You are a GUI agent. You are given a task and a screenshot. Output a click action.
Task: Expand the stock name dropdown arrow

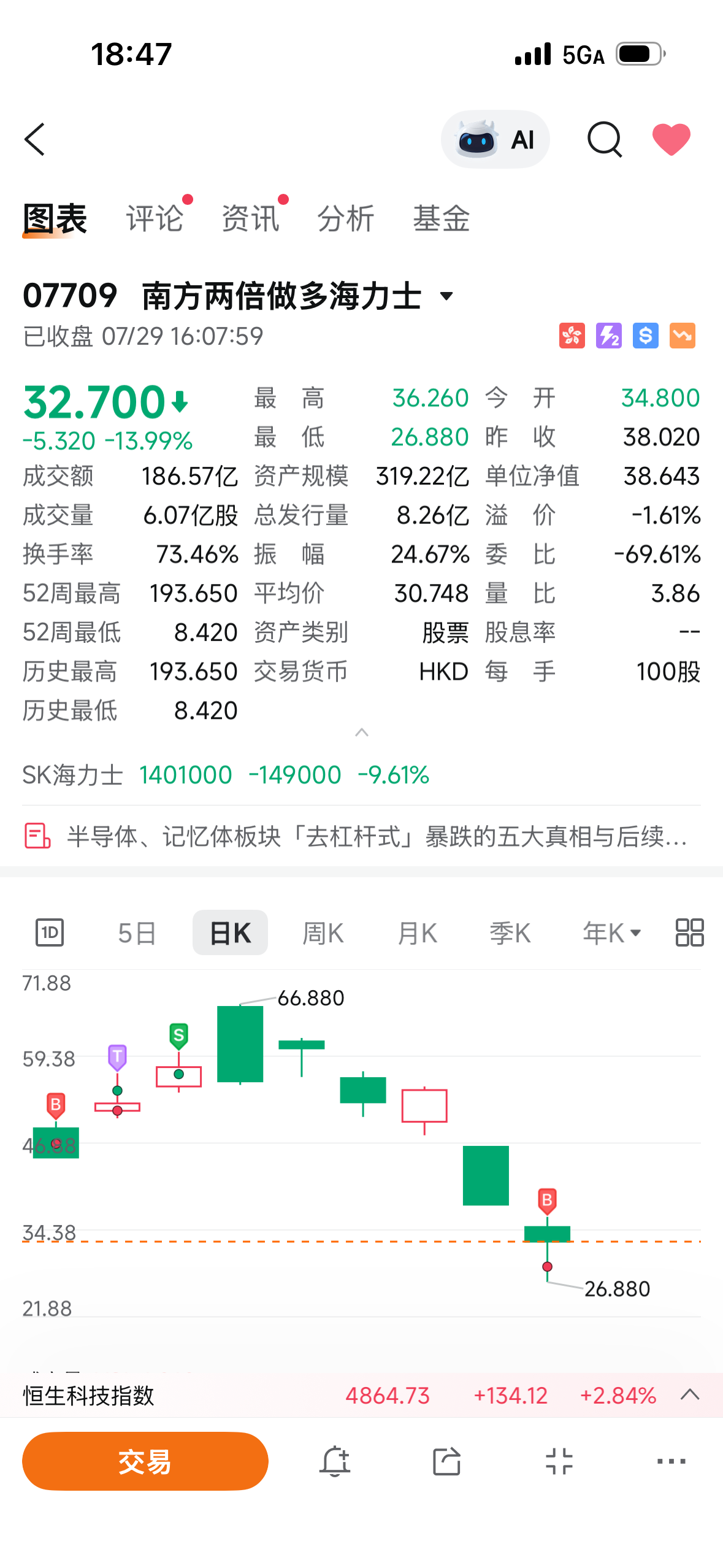tap(447, 296)
